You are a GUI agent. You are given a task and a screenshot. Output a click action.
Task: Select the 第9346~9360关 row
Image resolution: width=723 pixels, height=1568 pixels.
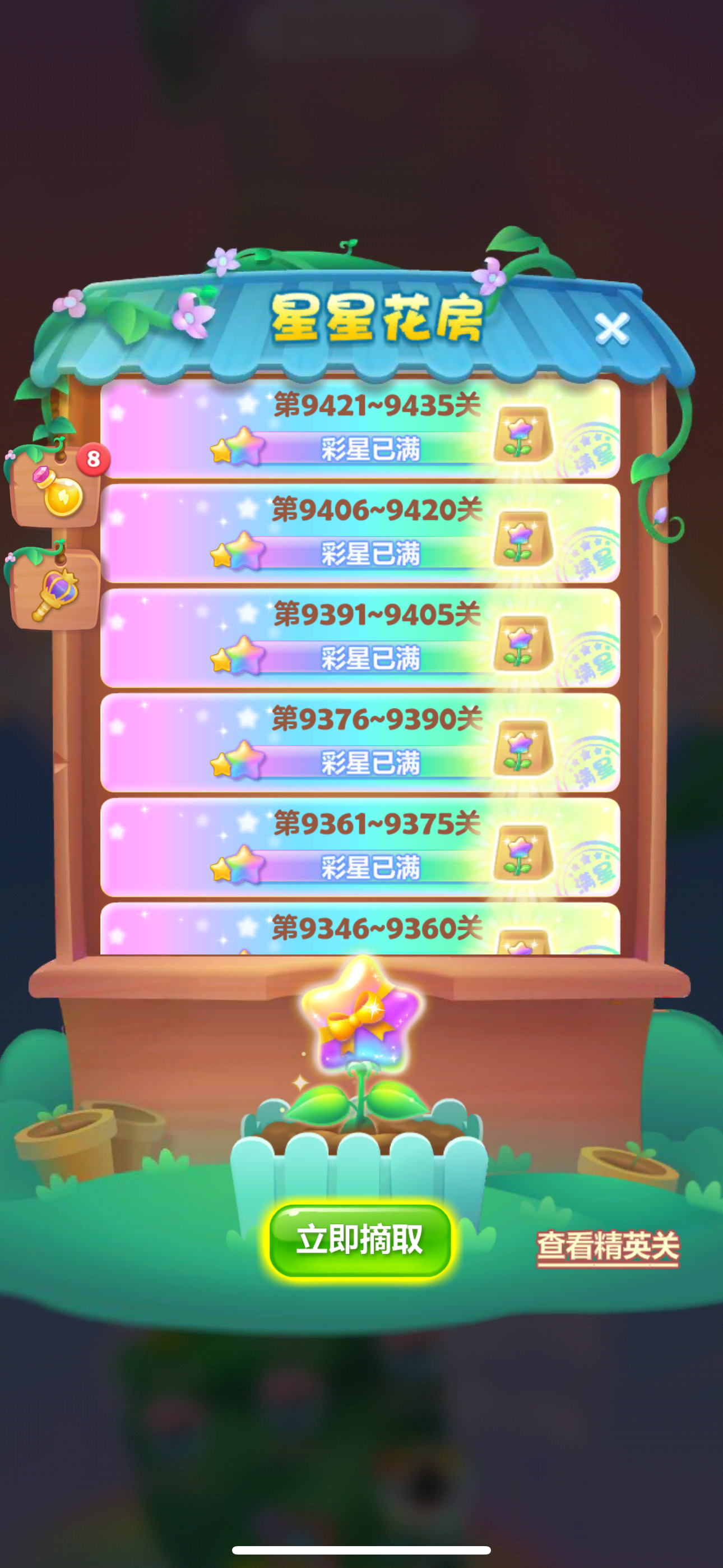tap(360, 929)
